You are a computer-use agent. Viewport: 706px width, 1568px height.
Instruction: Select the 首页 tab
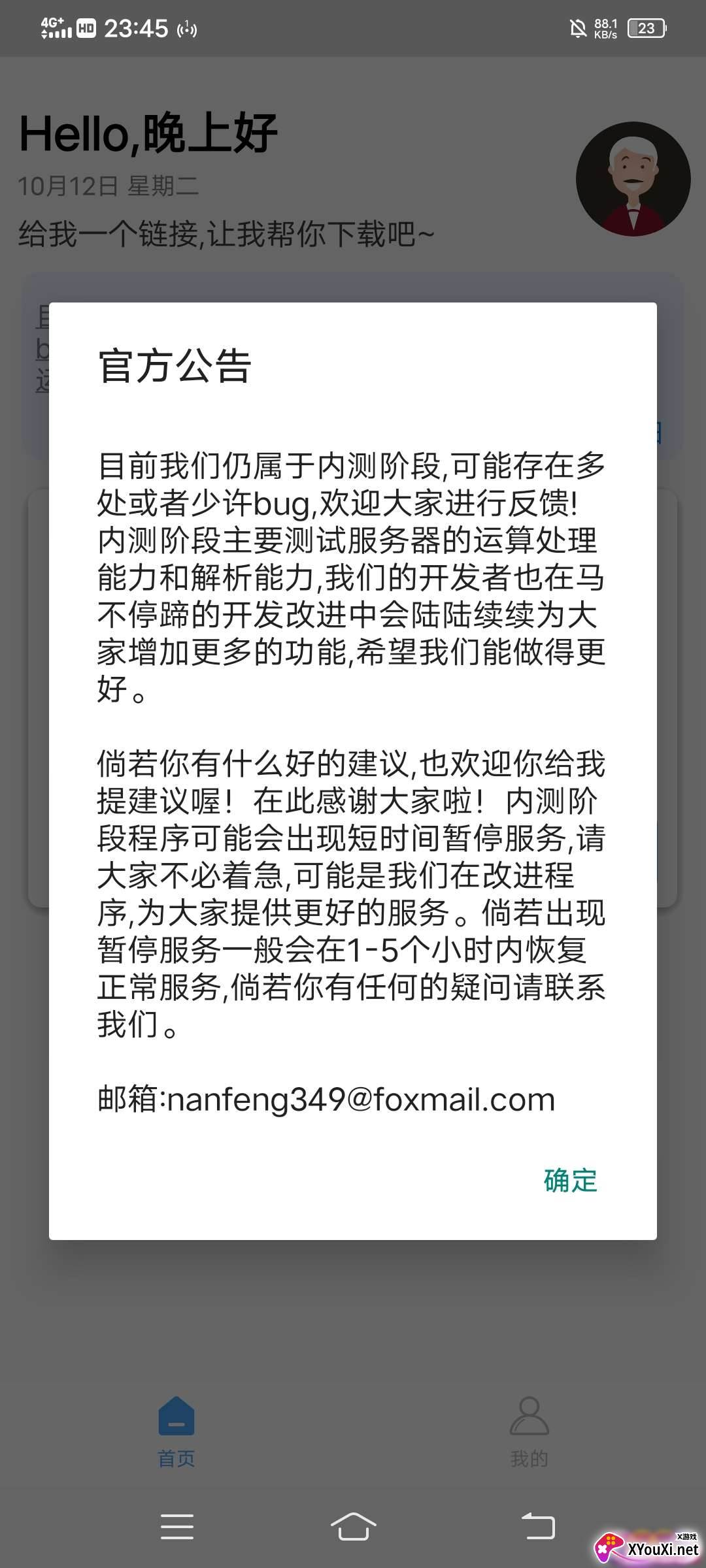[x=176, y=1433]
